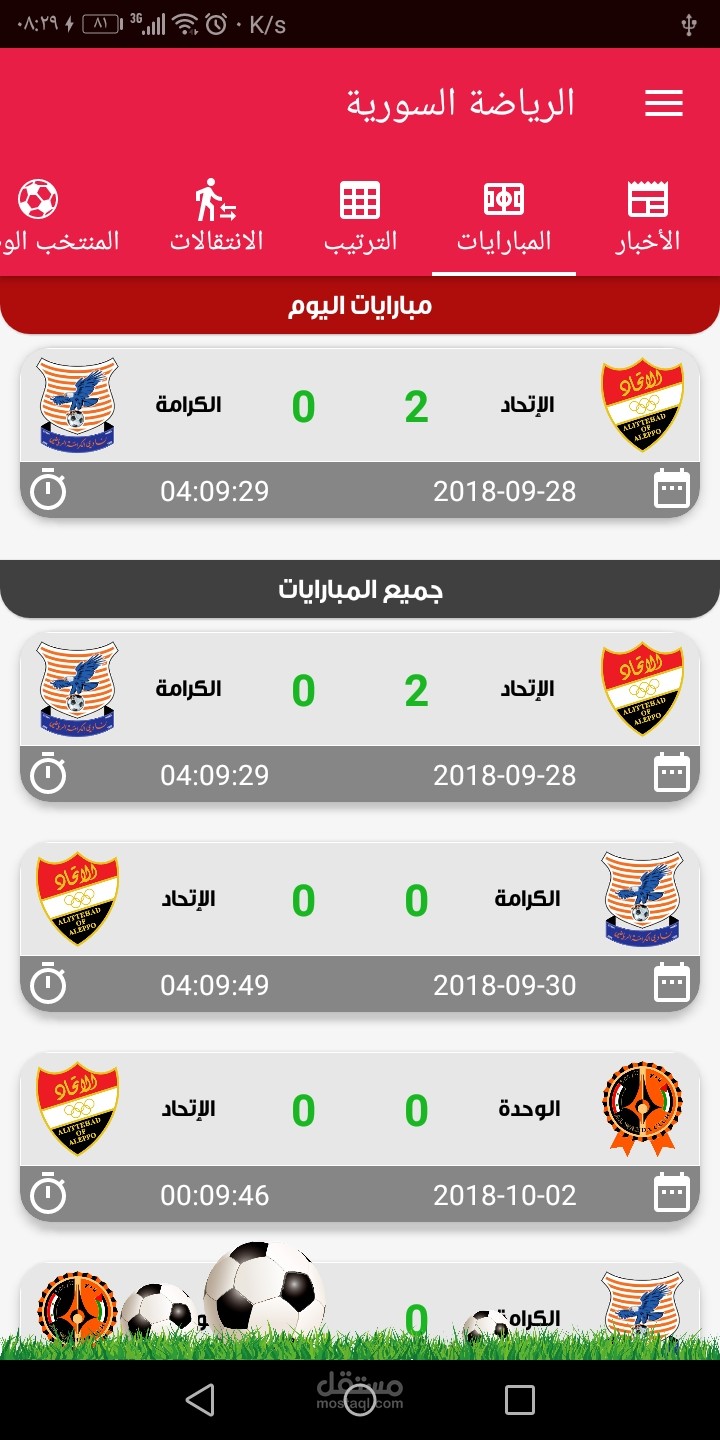Open the hamburger drawer menu

click(664, 103)
